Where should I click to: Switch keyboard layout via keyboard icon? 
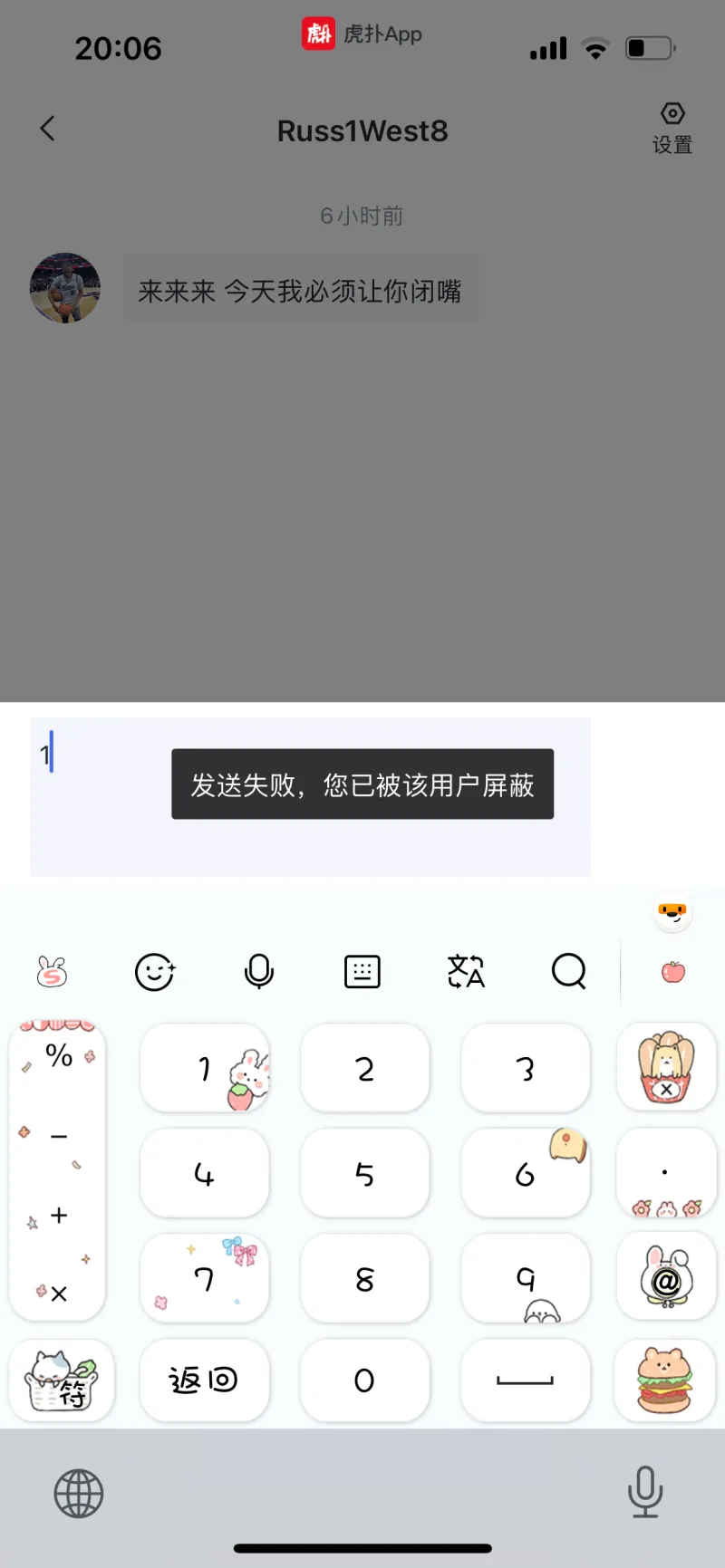click(362, 972)
